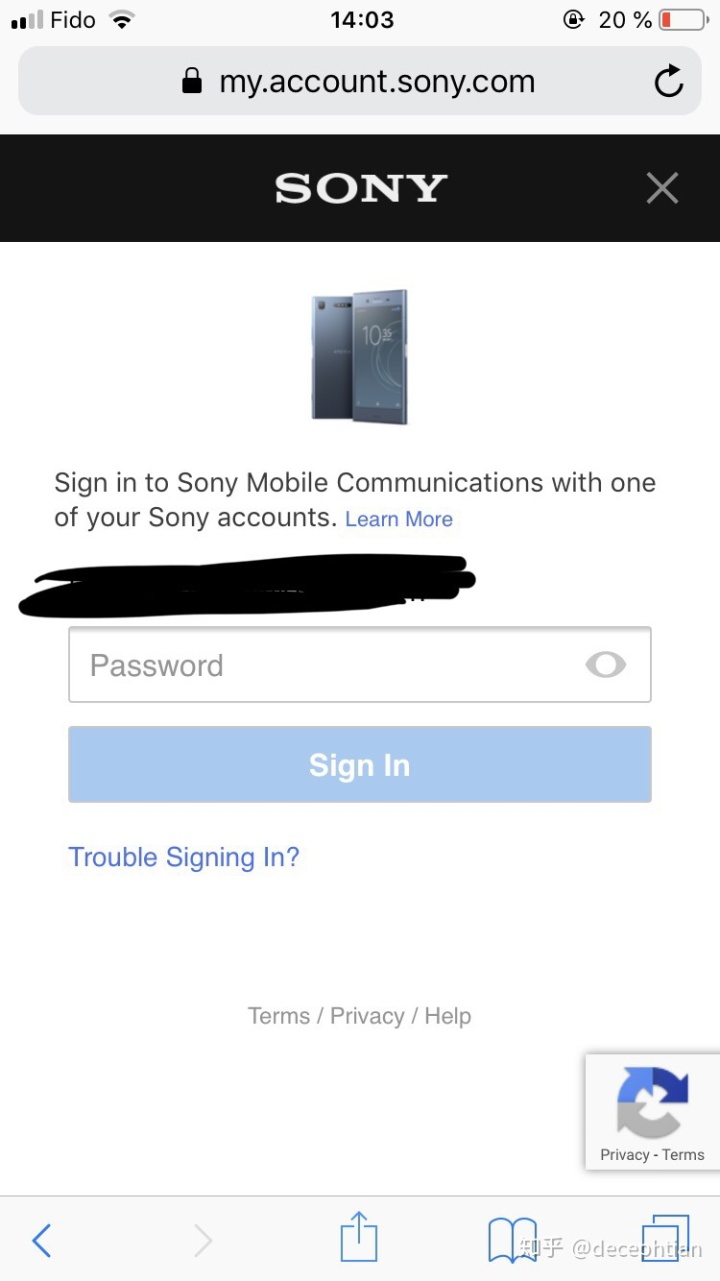Open reCAPTCHA Privacy link
720x1281 pixels.
624,1155
